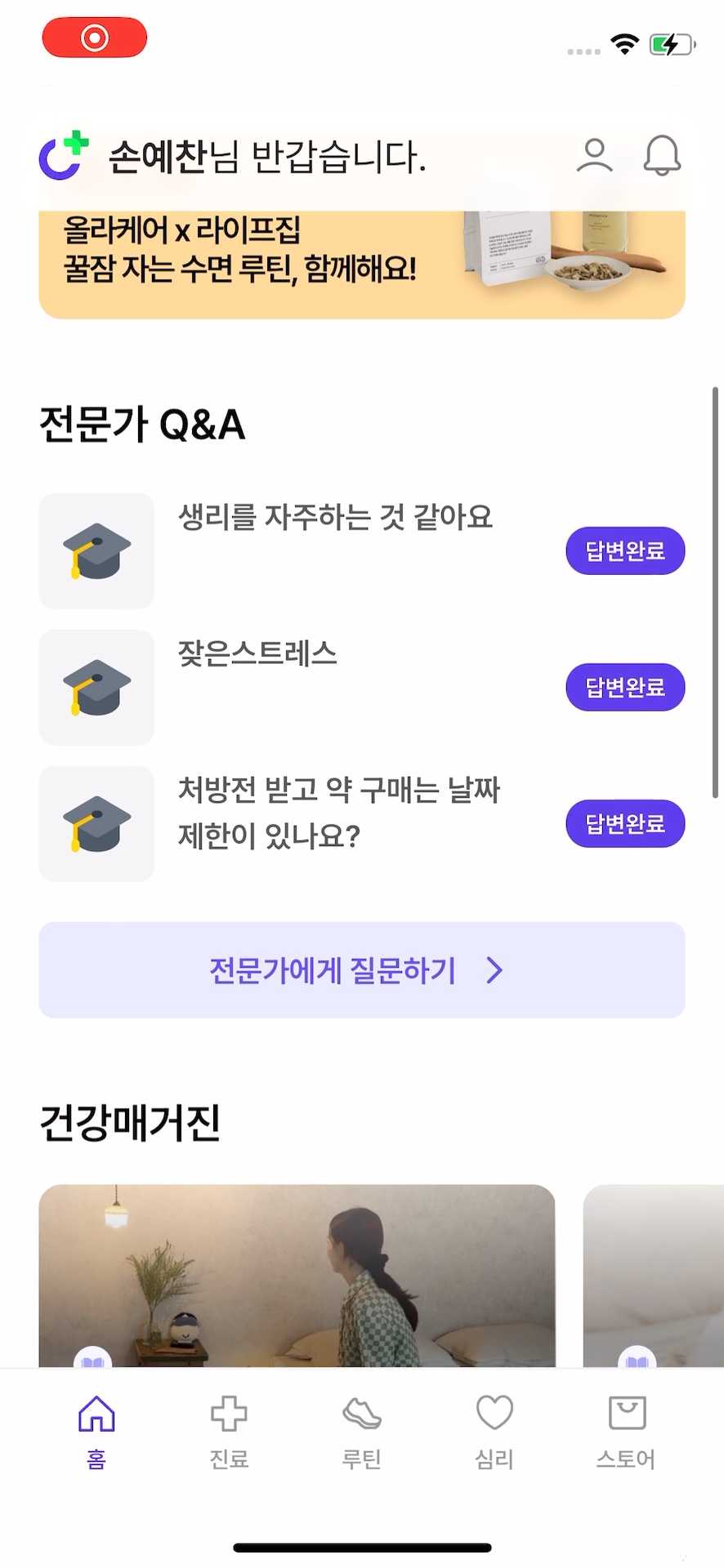Tap the red recording indicator in status bar

click(x=93, y=37)
